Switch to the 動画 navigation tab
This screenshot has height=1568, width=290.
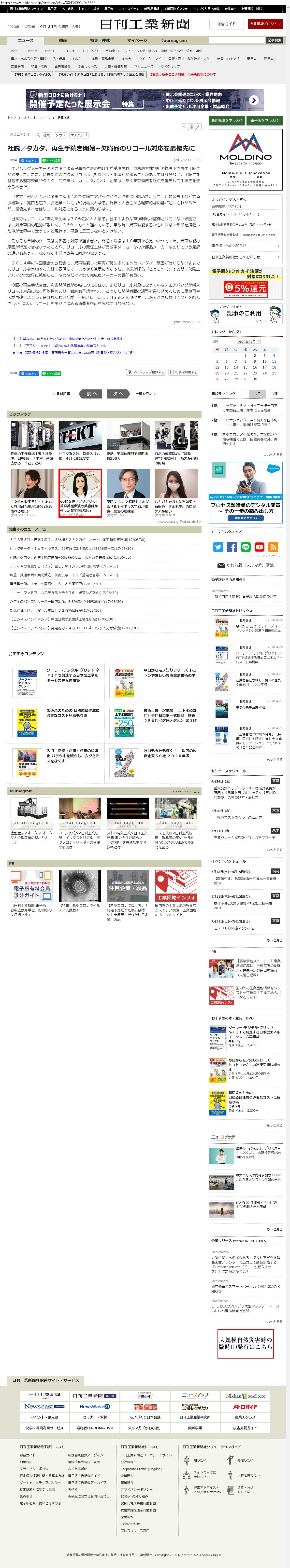[63, 40]
